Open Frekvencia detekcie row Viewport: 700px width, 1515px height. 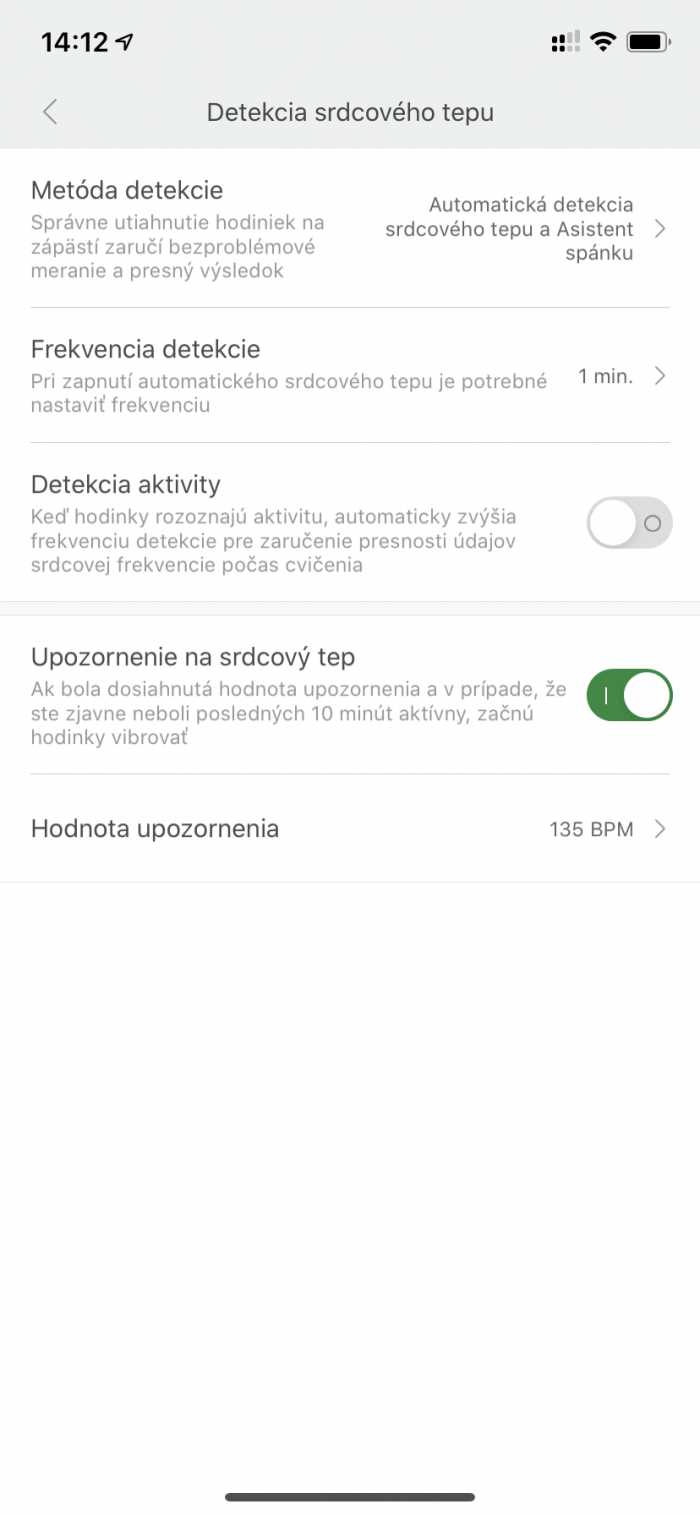(x=350, y=376)
